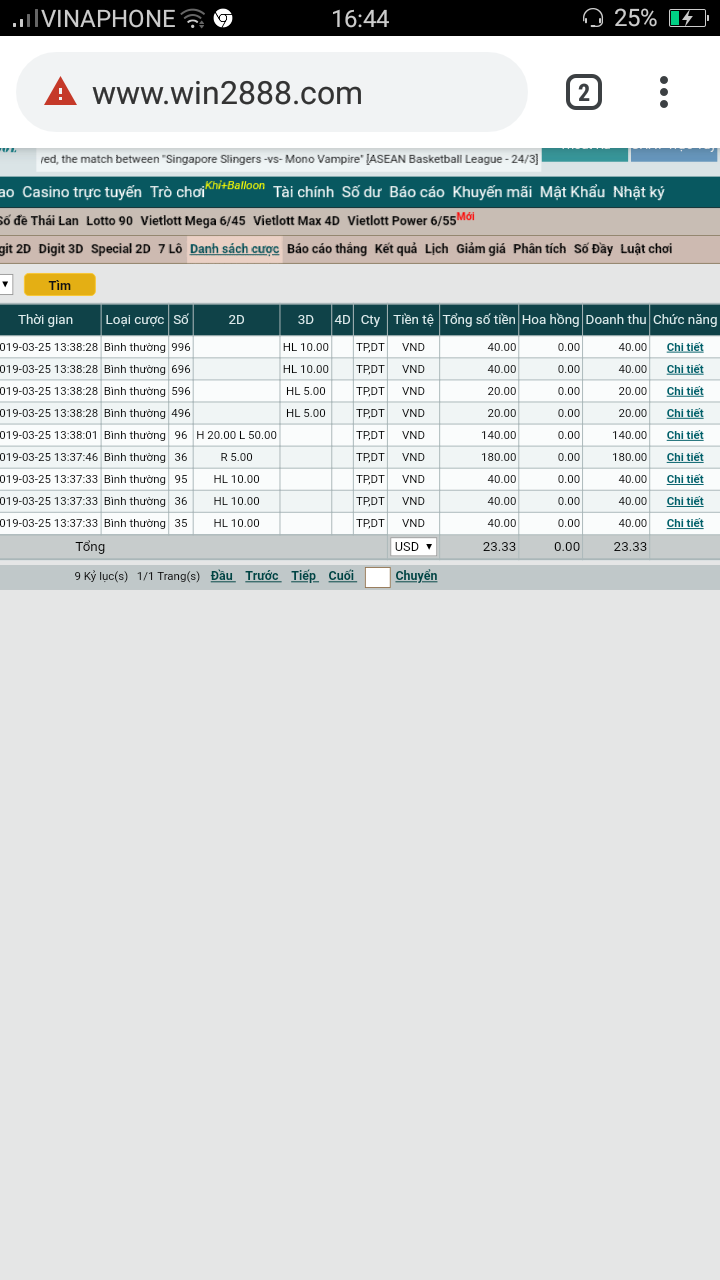This screenshot has width=720, height=1280.
Task: Open Báo cáo section
Action: click(x=417, y=192)
